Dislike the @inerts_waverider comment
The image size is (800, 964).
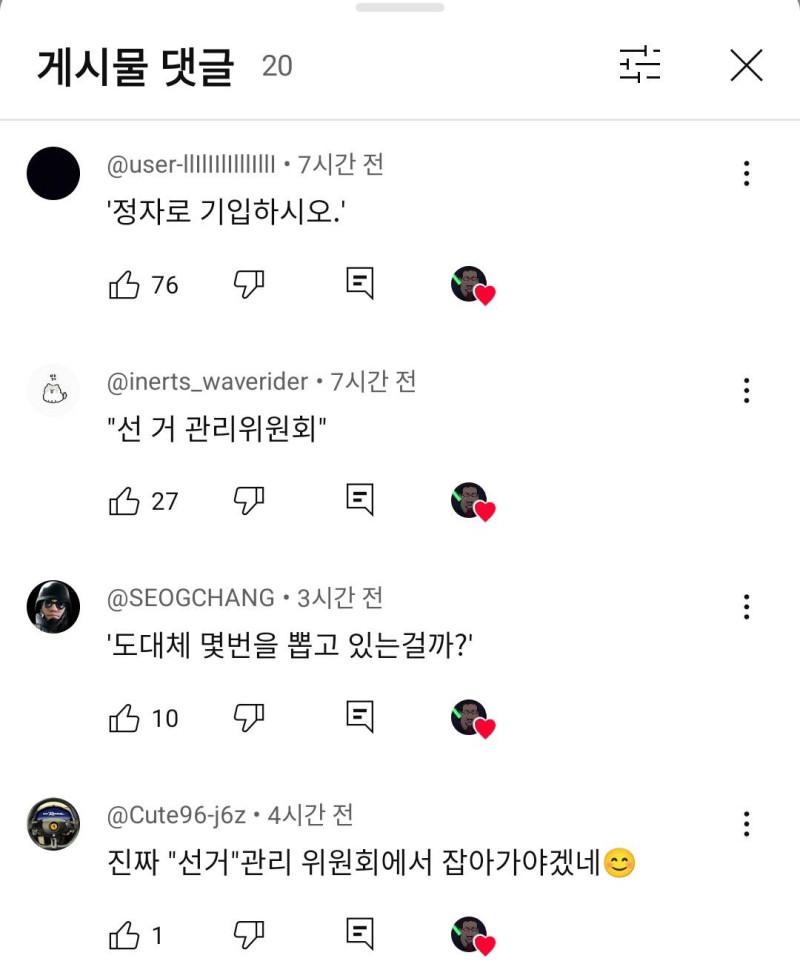(248, 500)
